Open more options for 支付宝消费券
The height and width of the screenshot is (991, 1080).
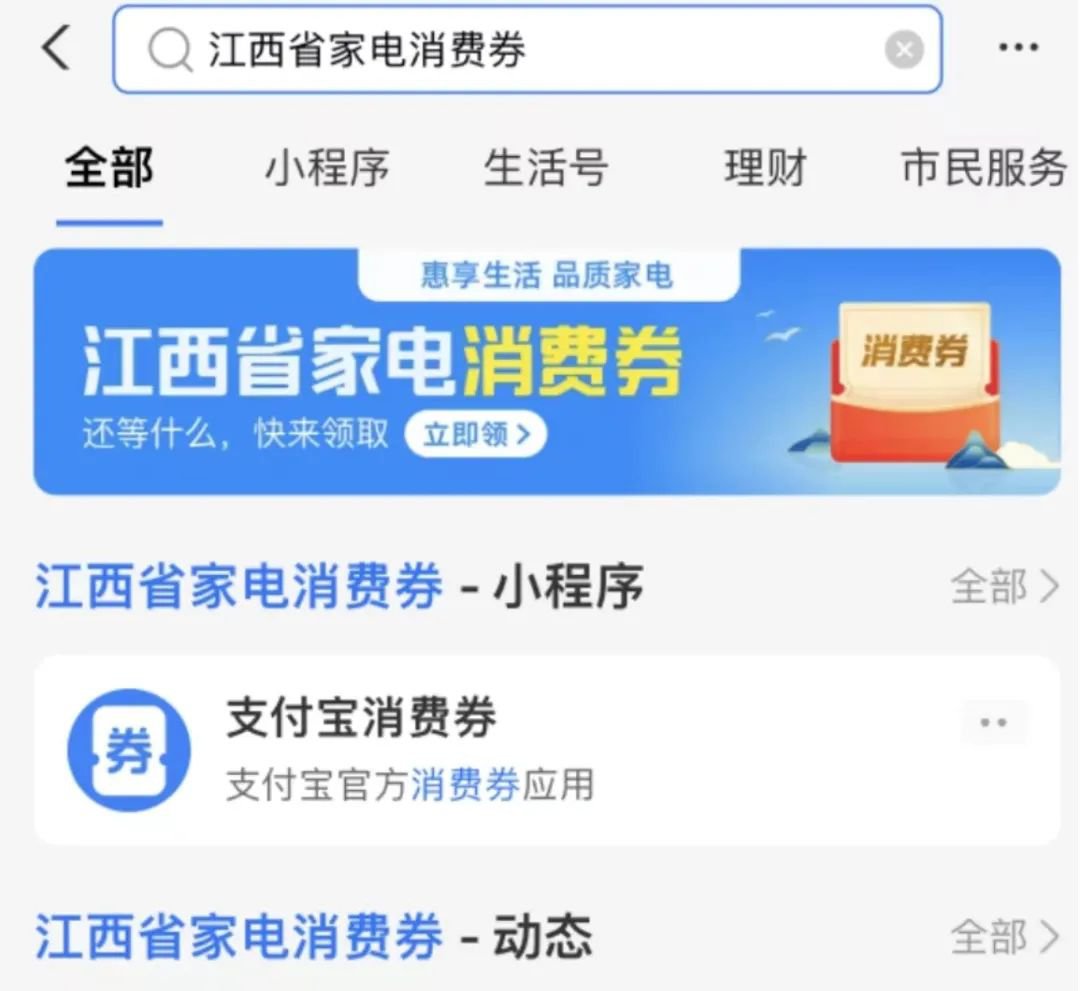coord(994,723)
